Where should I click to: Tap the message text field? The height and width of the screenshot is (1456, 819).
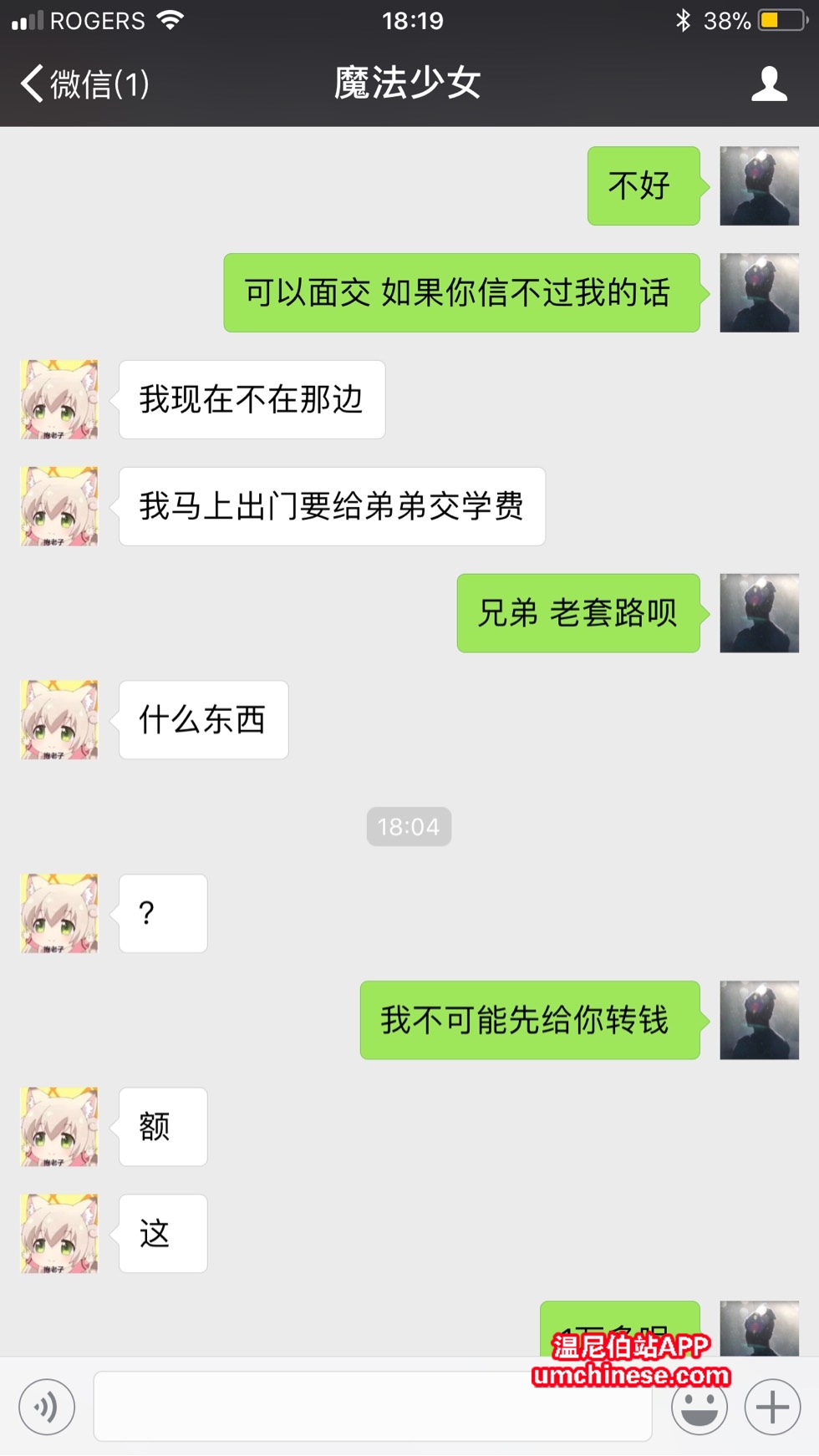[x=372, y=1408]
